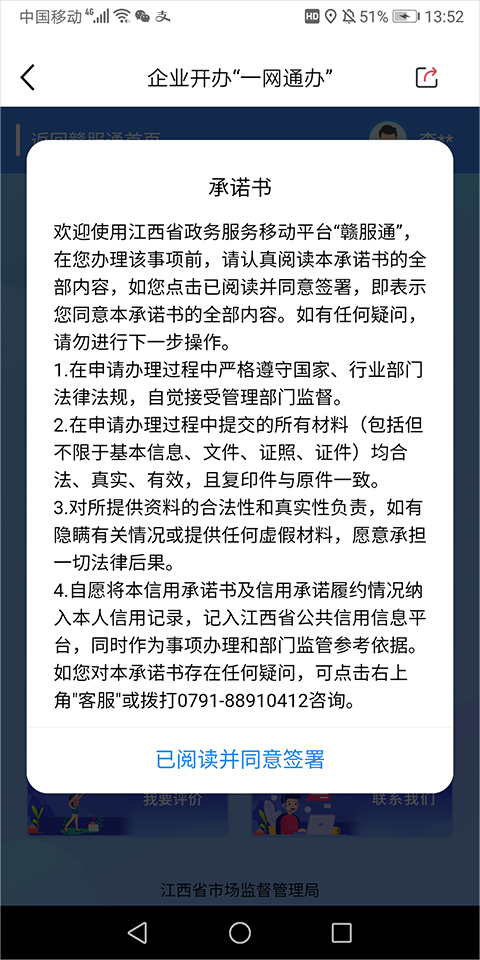Tap 已阅读并同意签署 to agree
This screenshot has width=480, height=960.
tap(240, 759)
